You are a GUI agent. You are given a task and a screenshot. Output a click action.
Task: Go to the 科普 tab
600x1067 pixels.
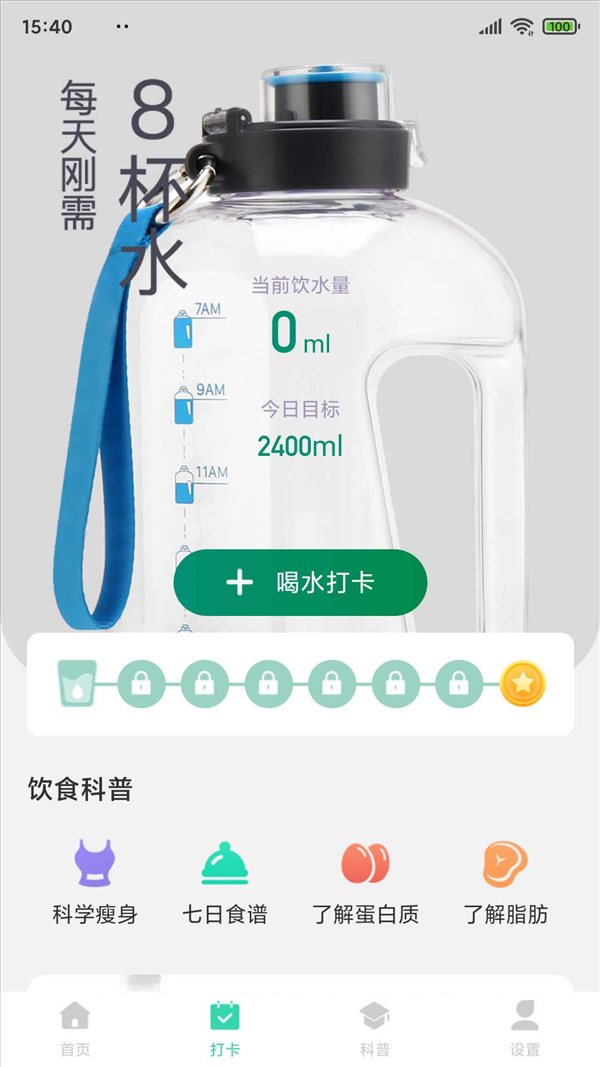tap(375, 1028)
